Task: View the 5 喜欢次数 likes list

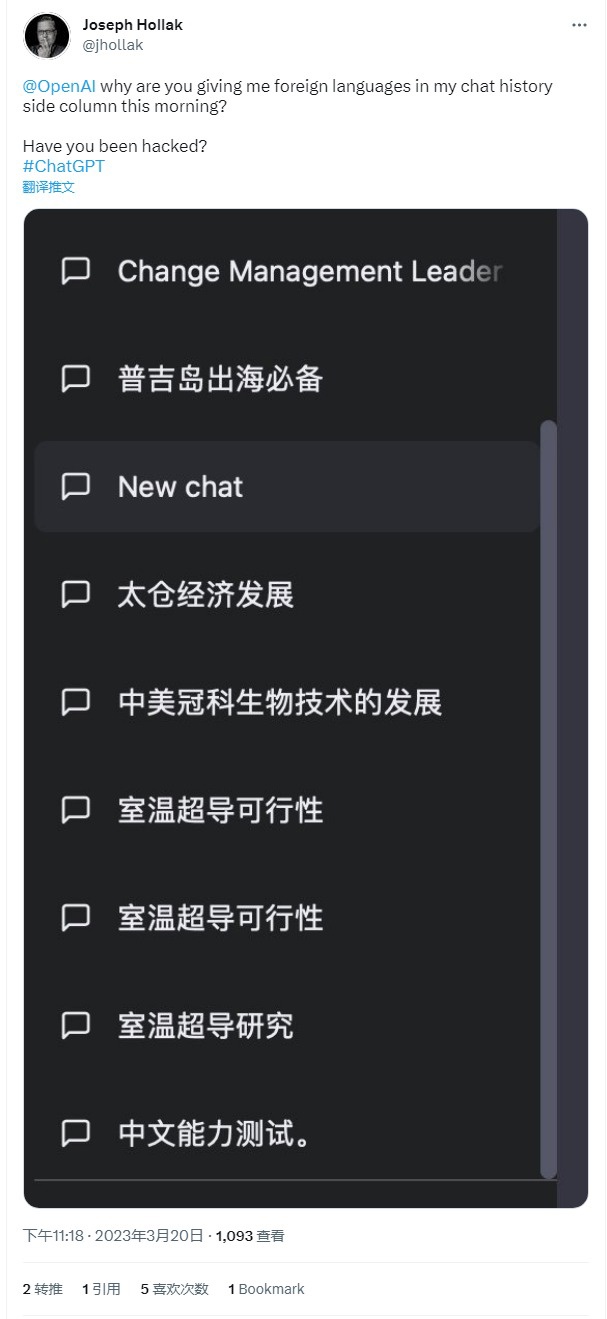Action: click(x=174, y=1289)
